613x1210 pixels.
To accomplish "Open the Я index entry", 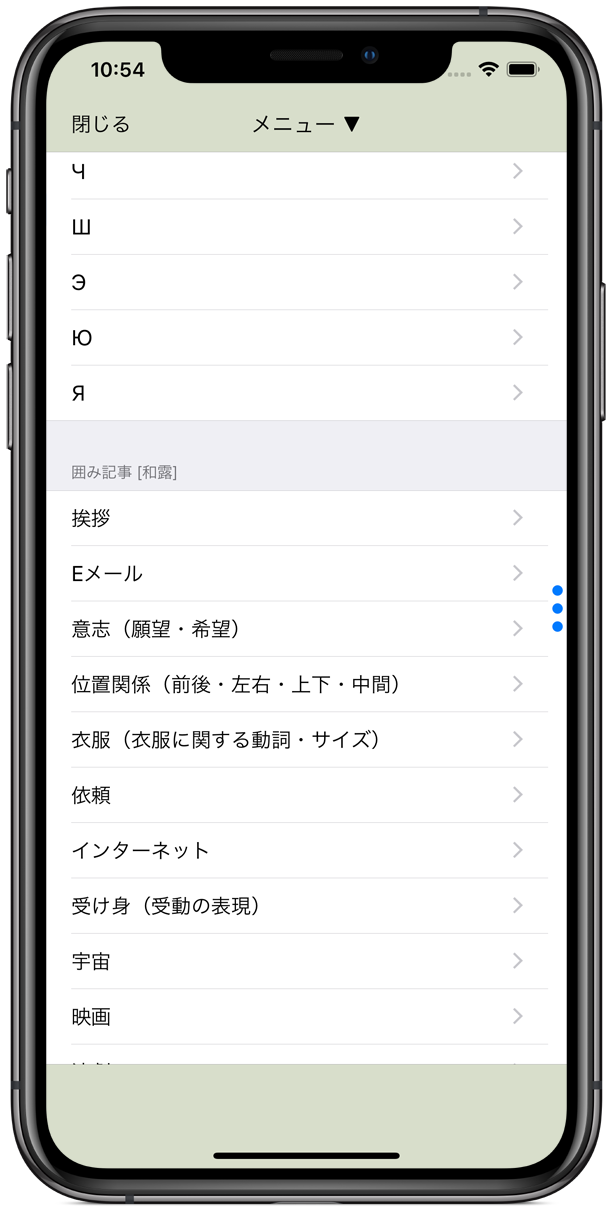I will 300,393.
